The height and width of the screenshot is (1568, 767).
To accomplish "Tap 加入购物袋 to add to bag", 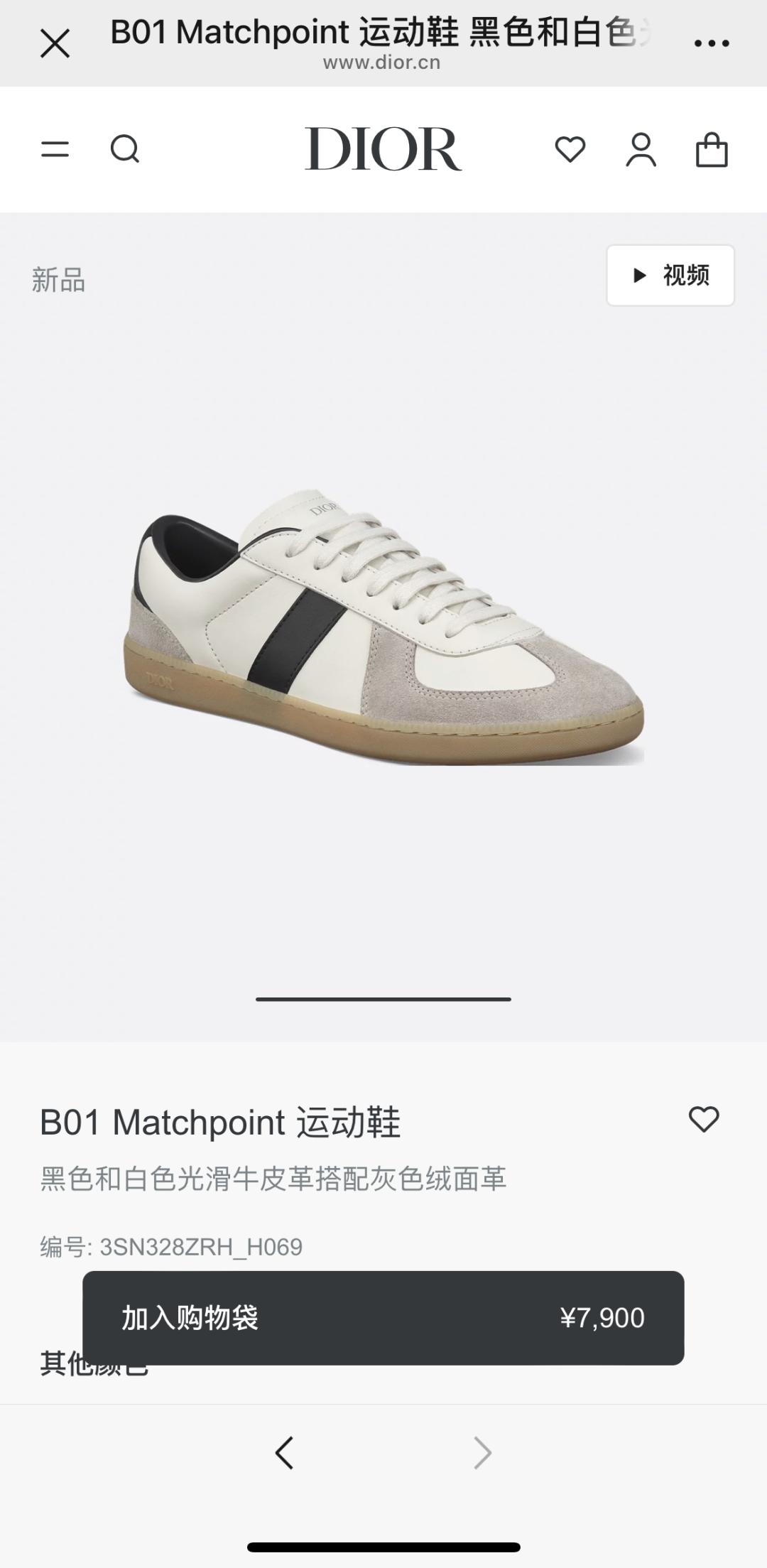I will 383,1318.
